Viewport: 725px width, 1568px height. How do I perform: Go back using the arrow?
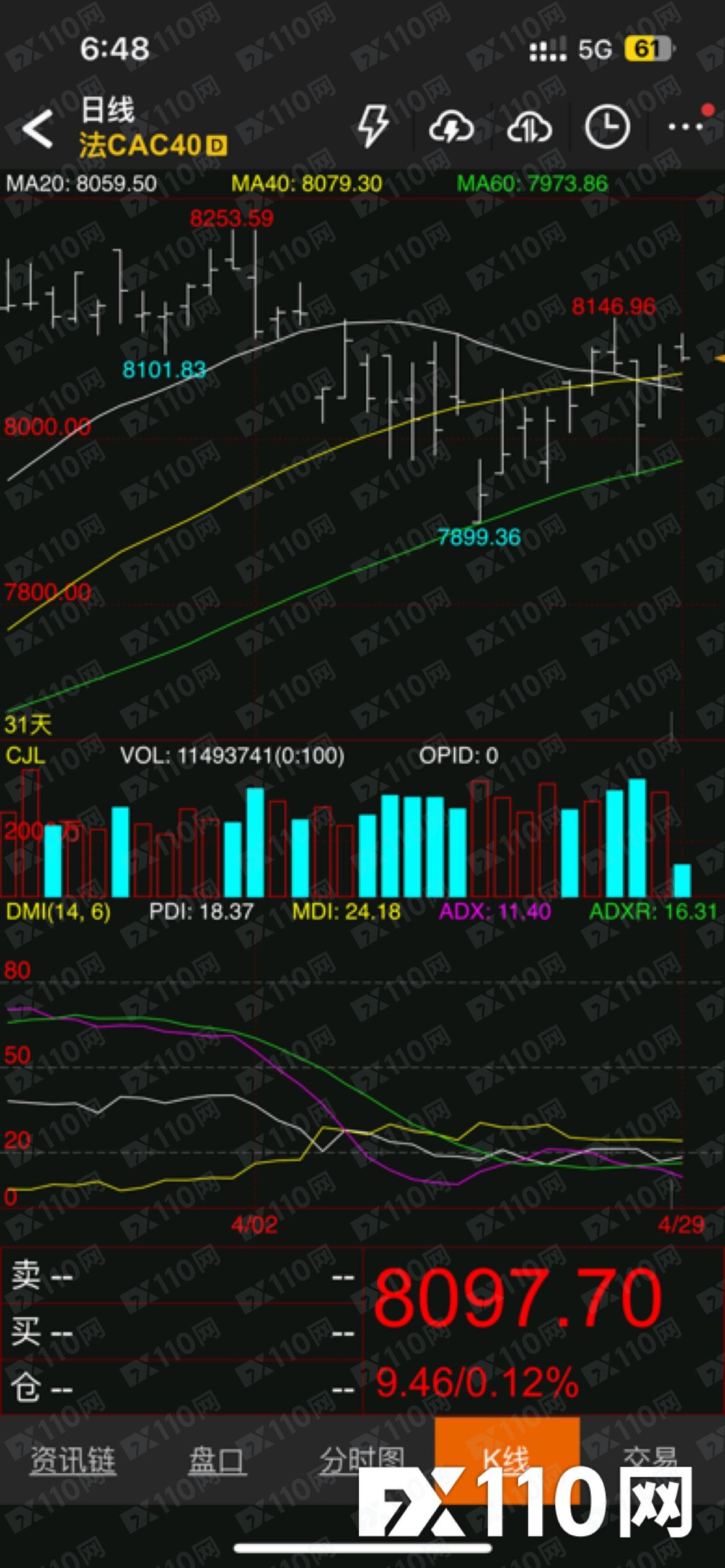tap(37, 129)
